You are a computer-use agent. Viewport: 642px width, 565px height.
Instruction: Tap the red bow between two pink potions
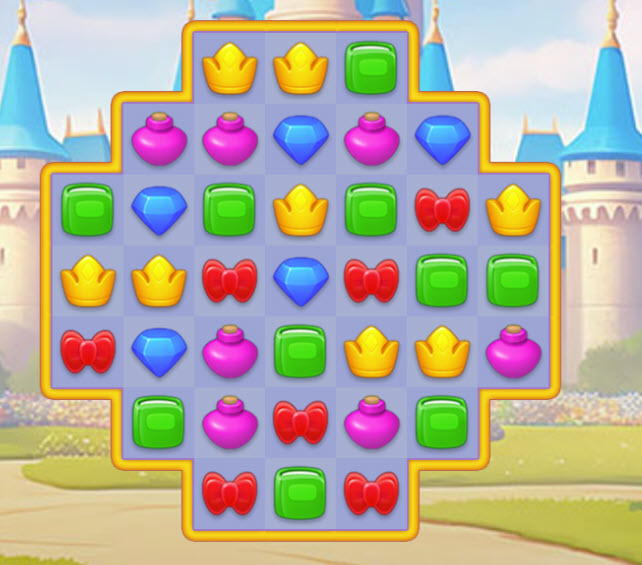301,422
